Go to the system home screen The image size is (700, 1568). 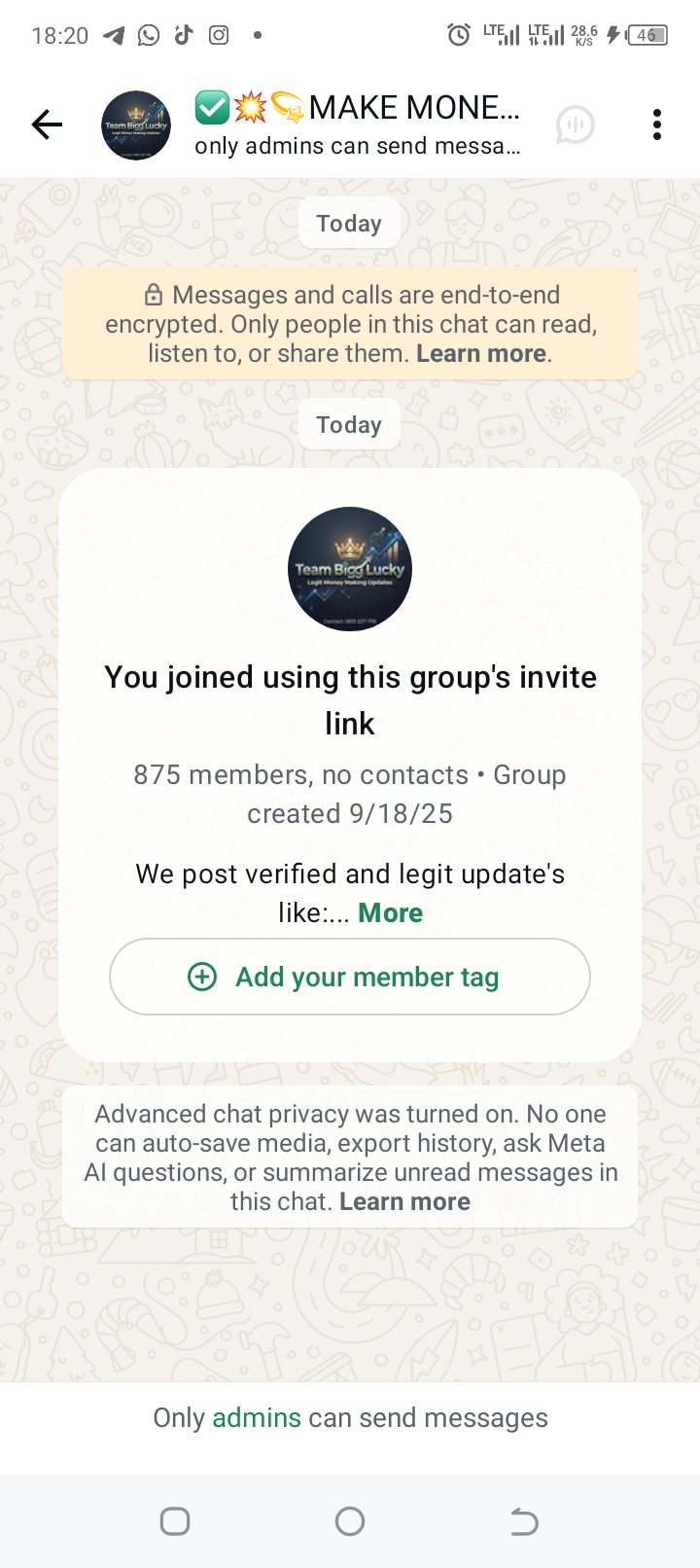350,1521
